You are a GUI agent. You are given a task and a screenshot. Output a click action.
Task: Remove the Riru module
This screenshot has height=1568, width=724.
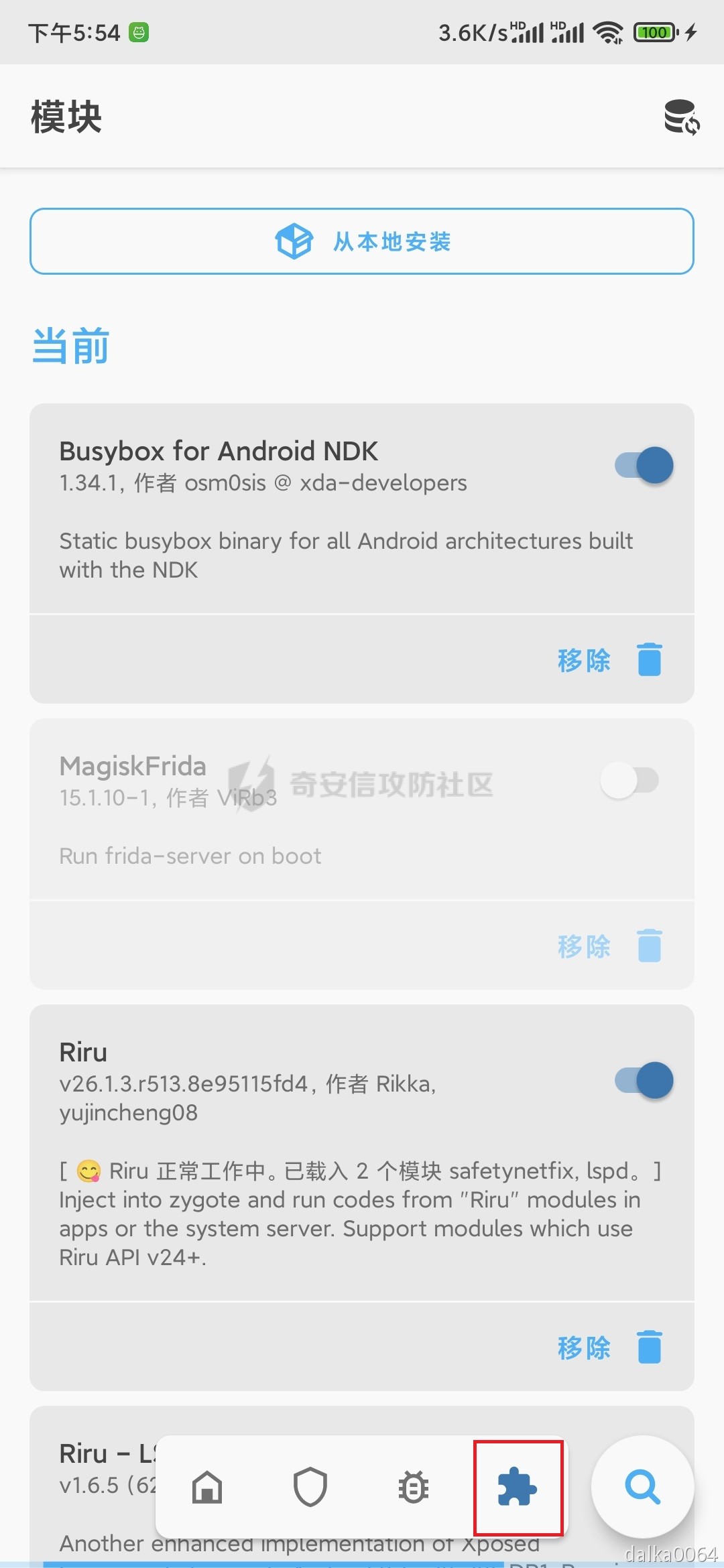click(x=609, y=1347)
